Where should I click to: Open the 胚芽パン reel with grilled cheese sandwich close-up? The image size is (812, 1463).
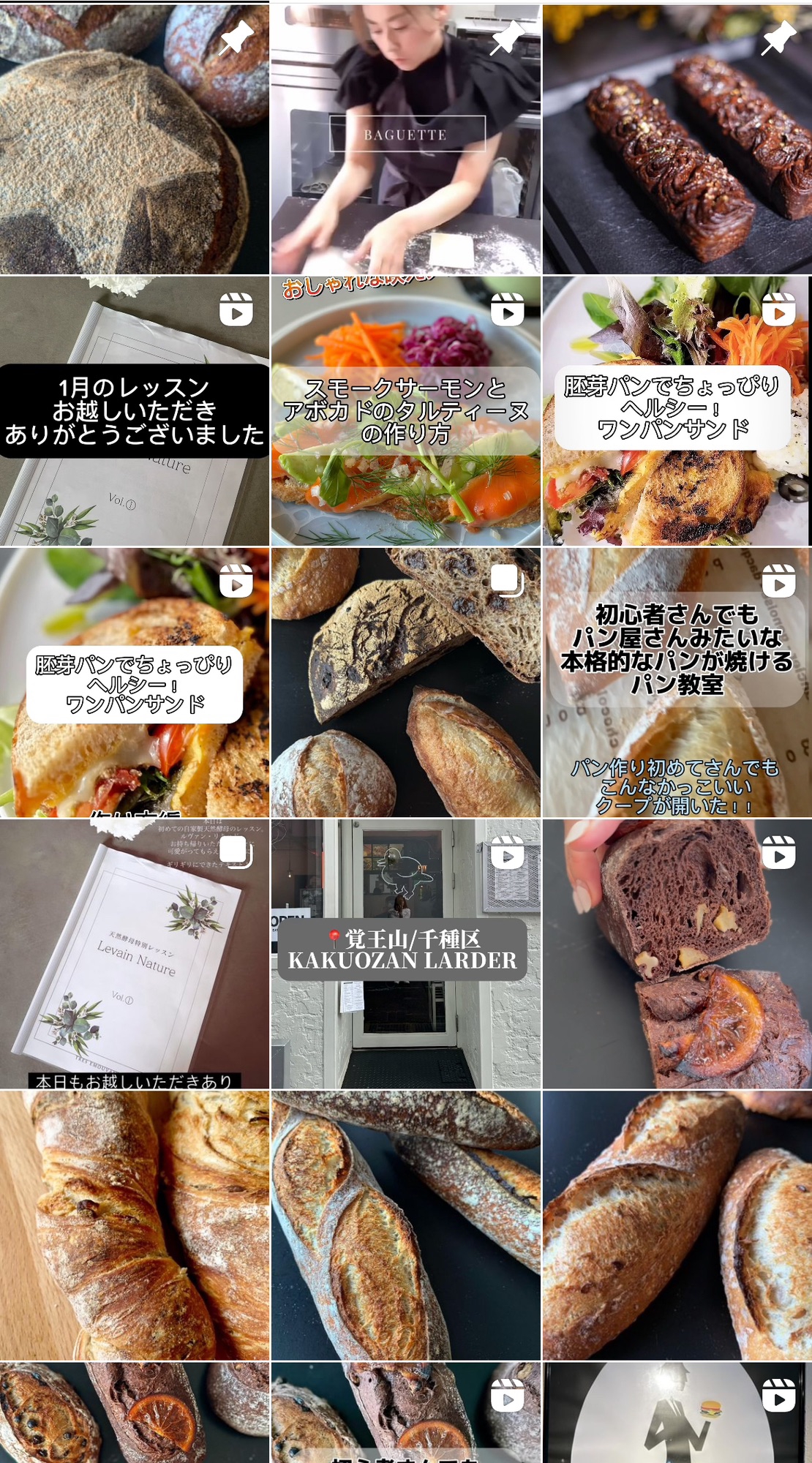click(135, 682)
